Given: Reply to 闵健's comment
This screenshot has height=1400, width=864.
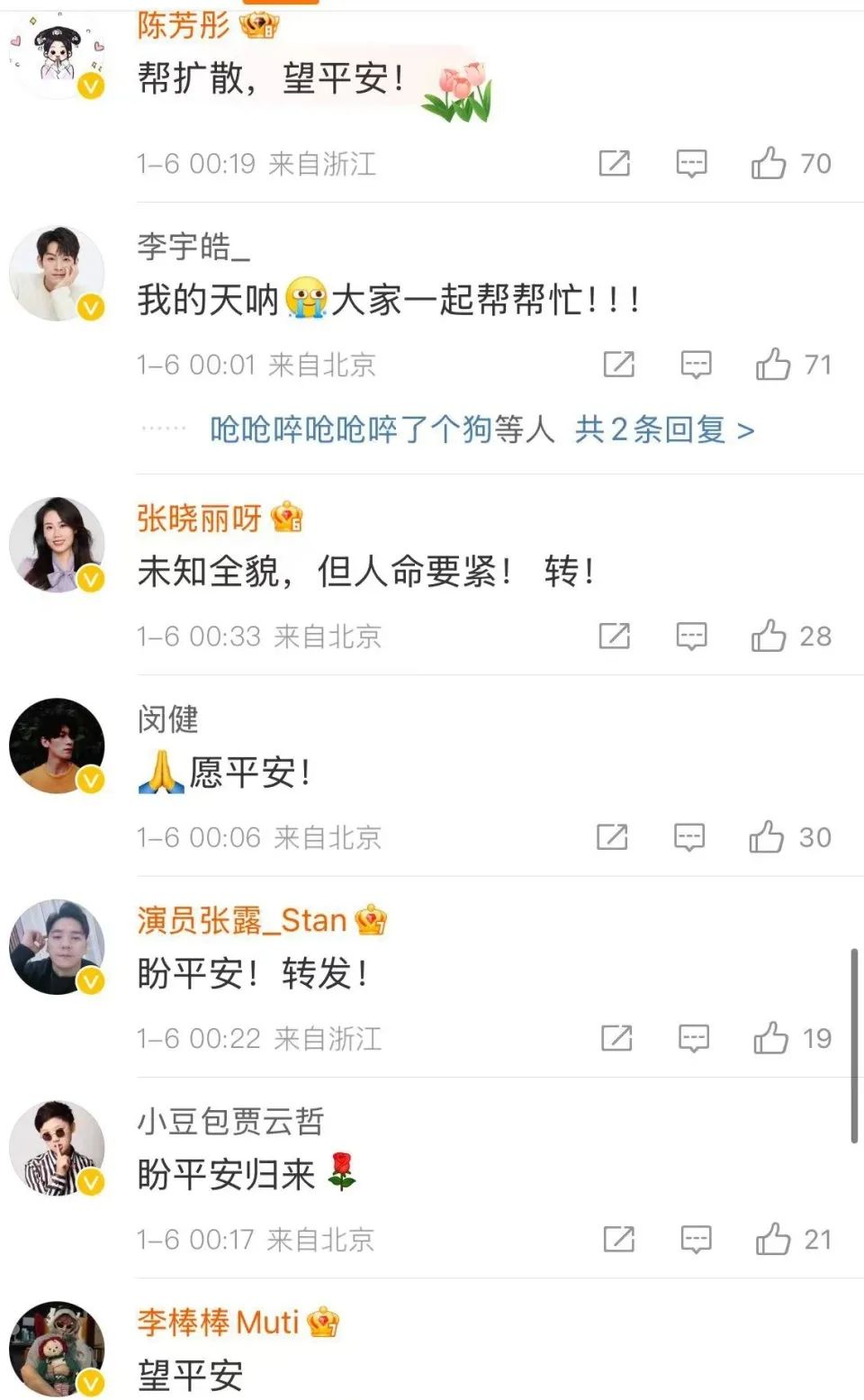Looking at the screenshot, I should [x=689, y=836].
